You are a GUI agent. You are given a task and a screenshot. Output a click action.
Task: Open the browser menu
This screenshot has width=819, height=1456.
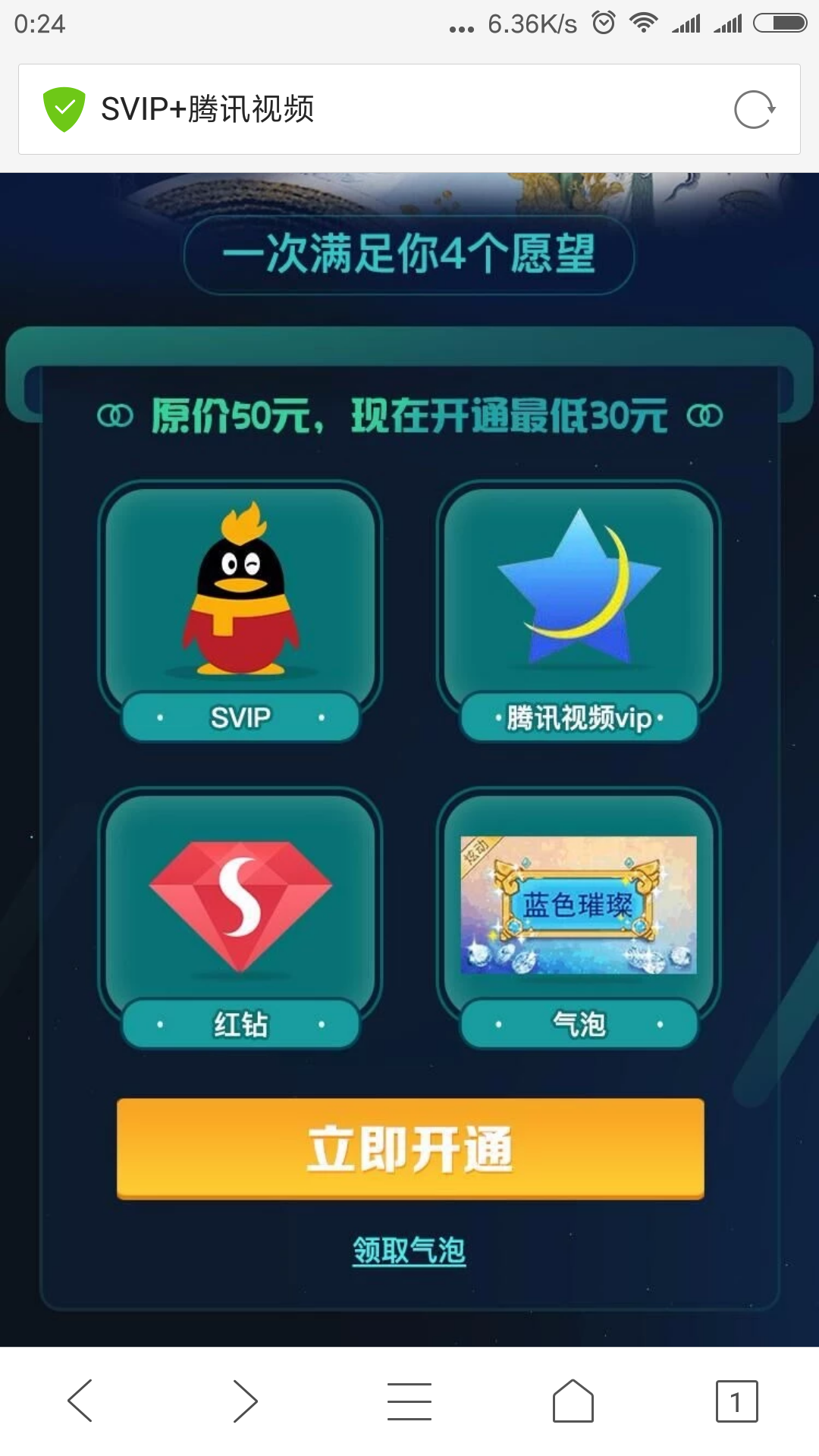[x=409, y=1401]
